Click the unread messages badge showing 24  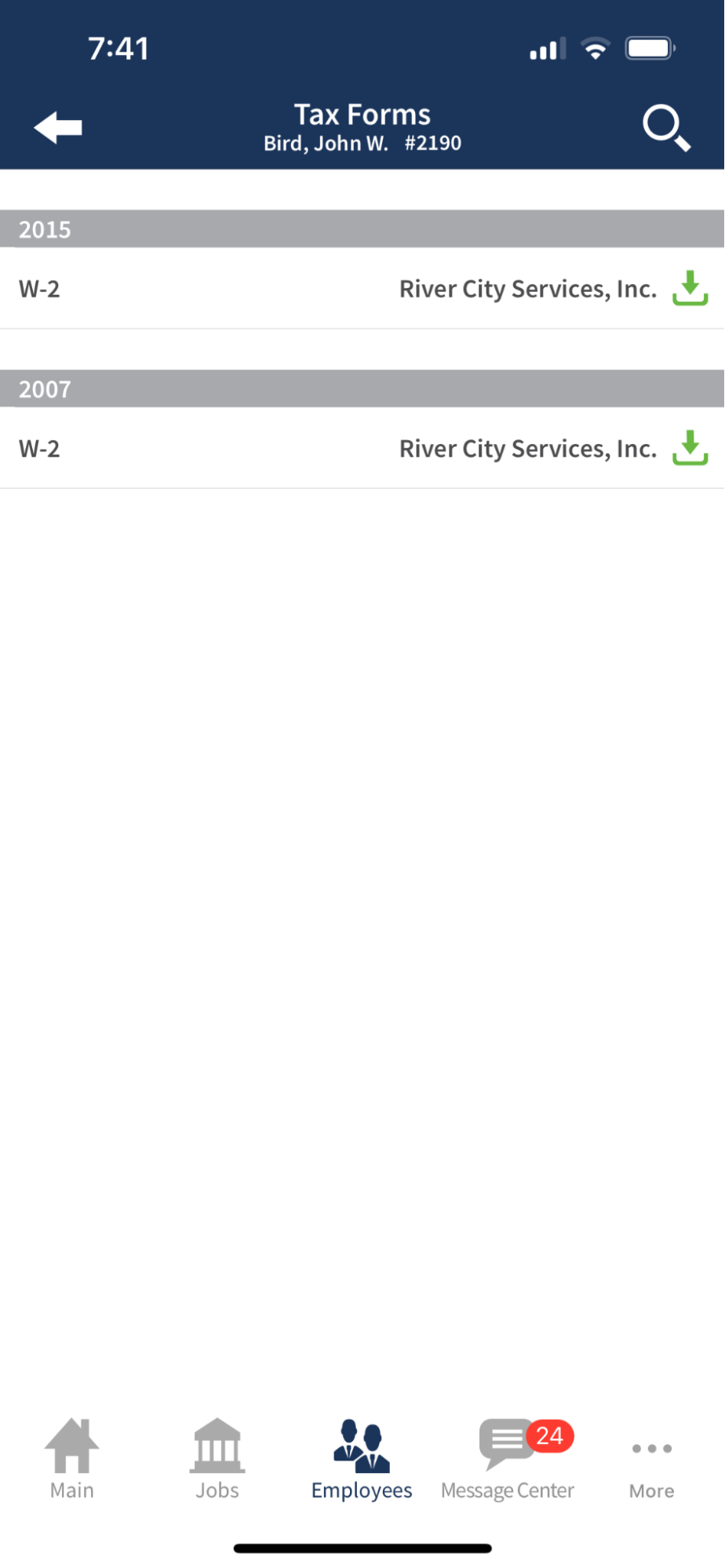(548, 1435)
